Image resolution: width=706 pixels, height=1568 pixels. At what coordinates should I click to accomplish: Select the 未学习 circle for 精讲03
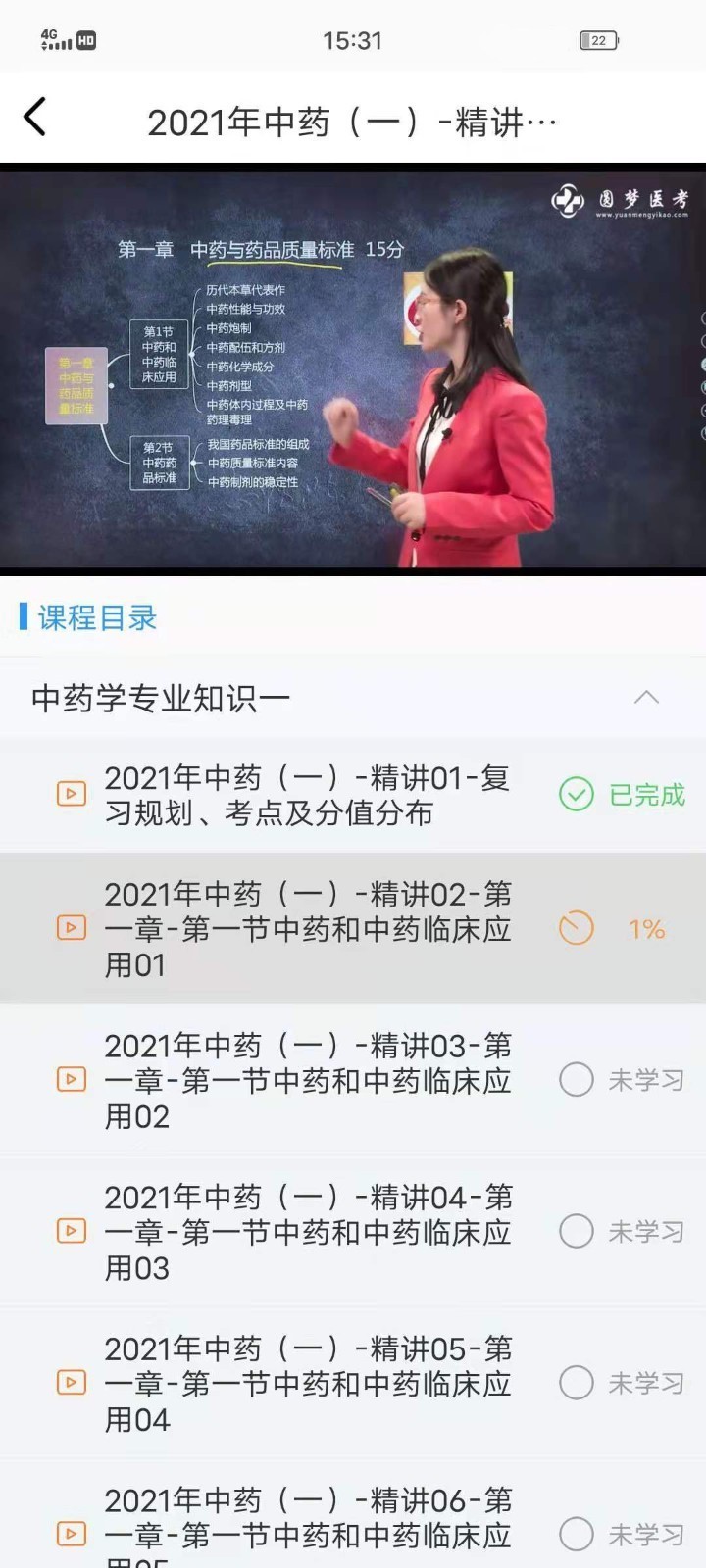578,1079
